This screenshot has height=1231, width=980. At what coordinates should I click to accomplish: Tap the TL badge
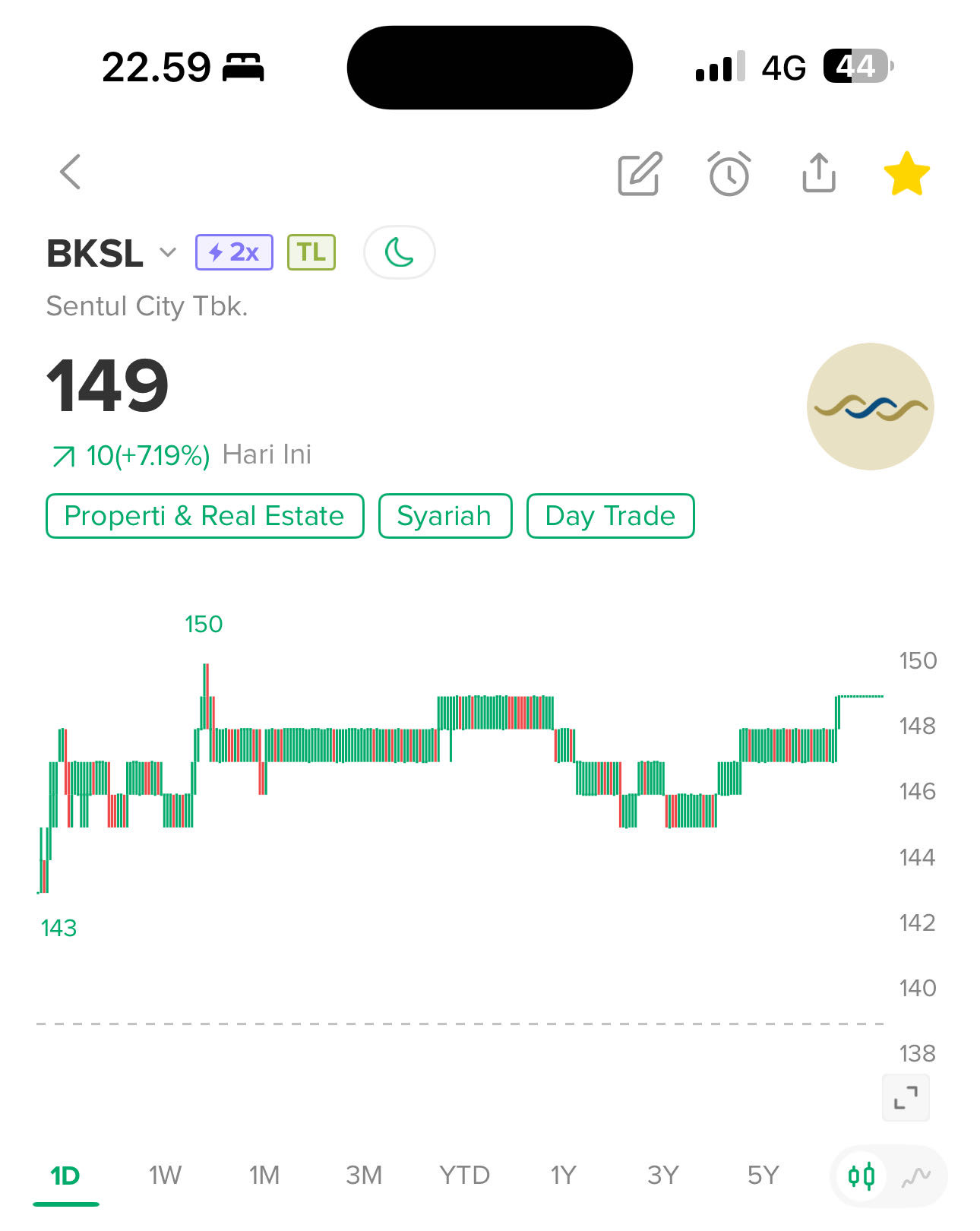(311, 252)
